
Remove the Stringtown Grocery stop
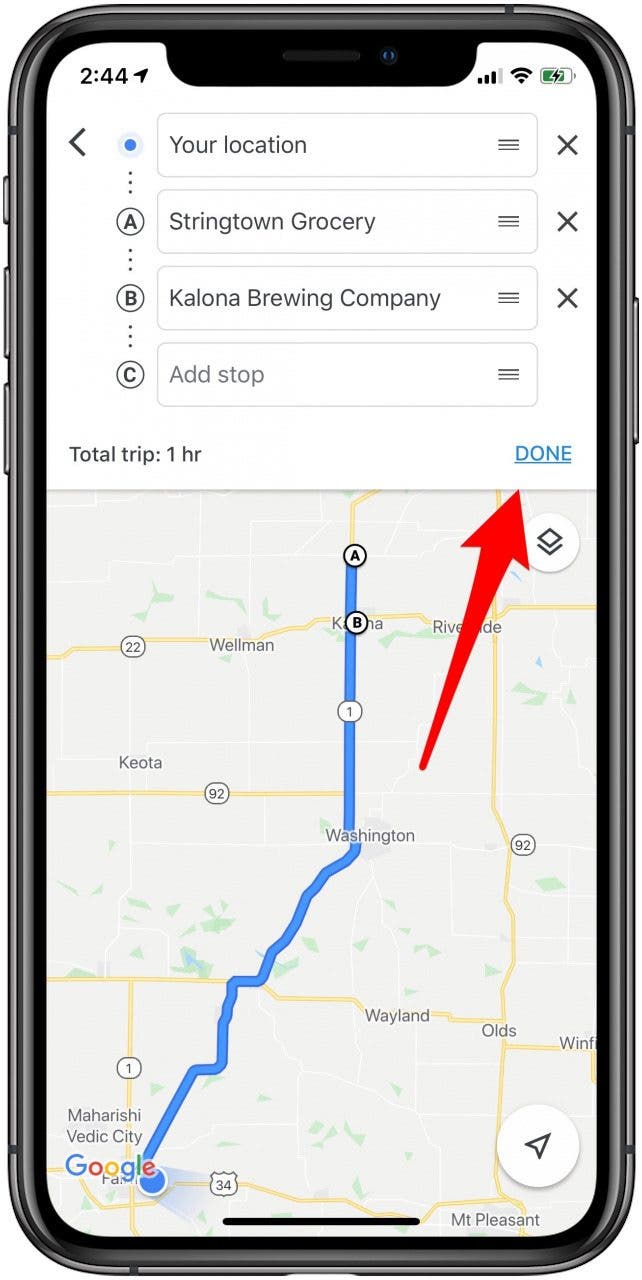click(x=567, y=221)
